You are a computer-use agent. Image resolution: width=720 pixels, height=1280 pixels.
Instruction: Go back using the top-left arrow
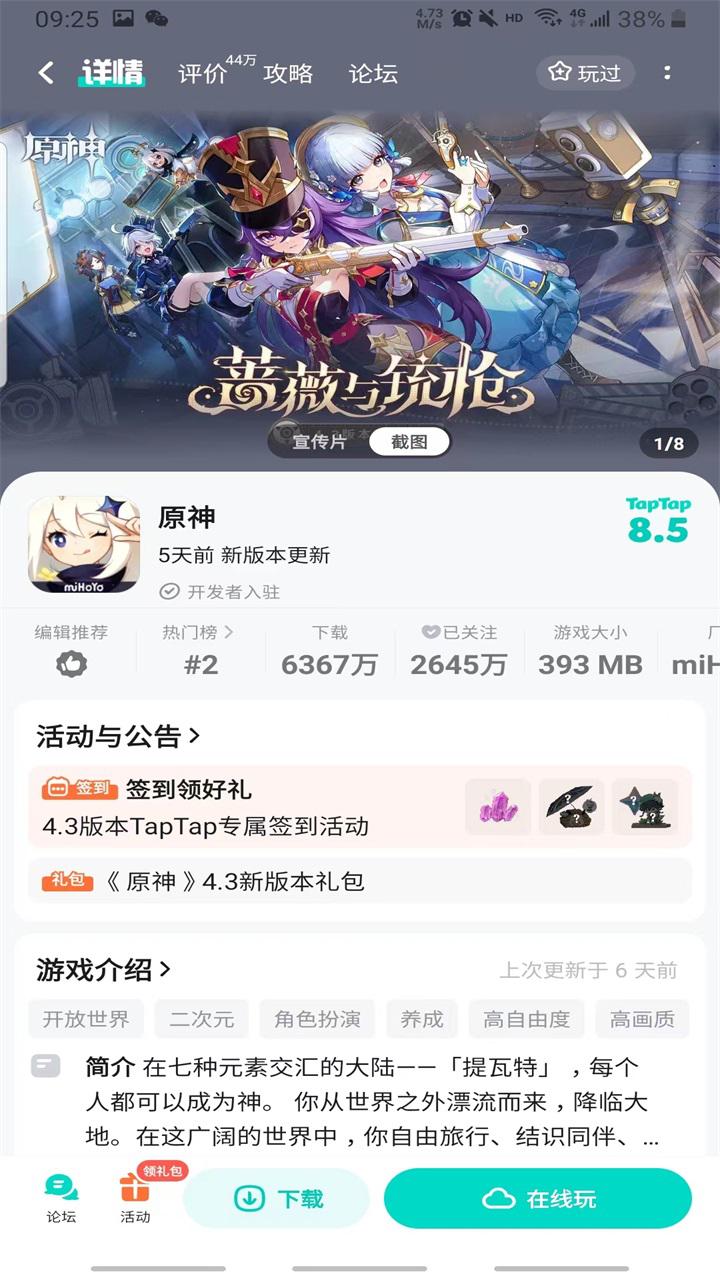click(46, 73)
